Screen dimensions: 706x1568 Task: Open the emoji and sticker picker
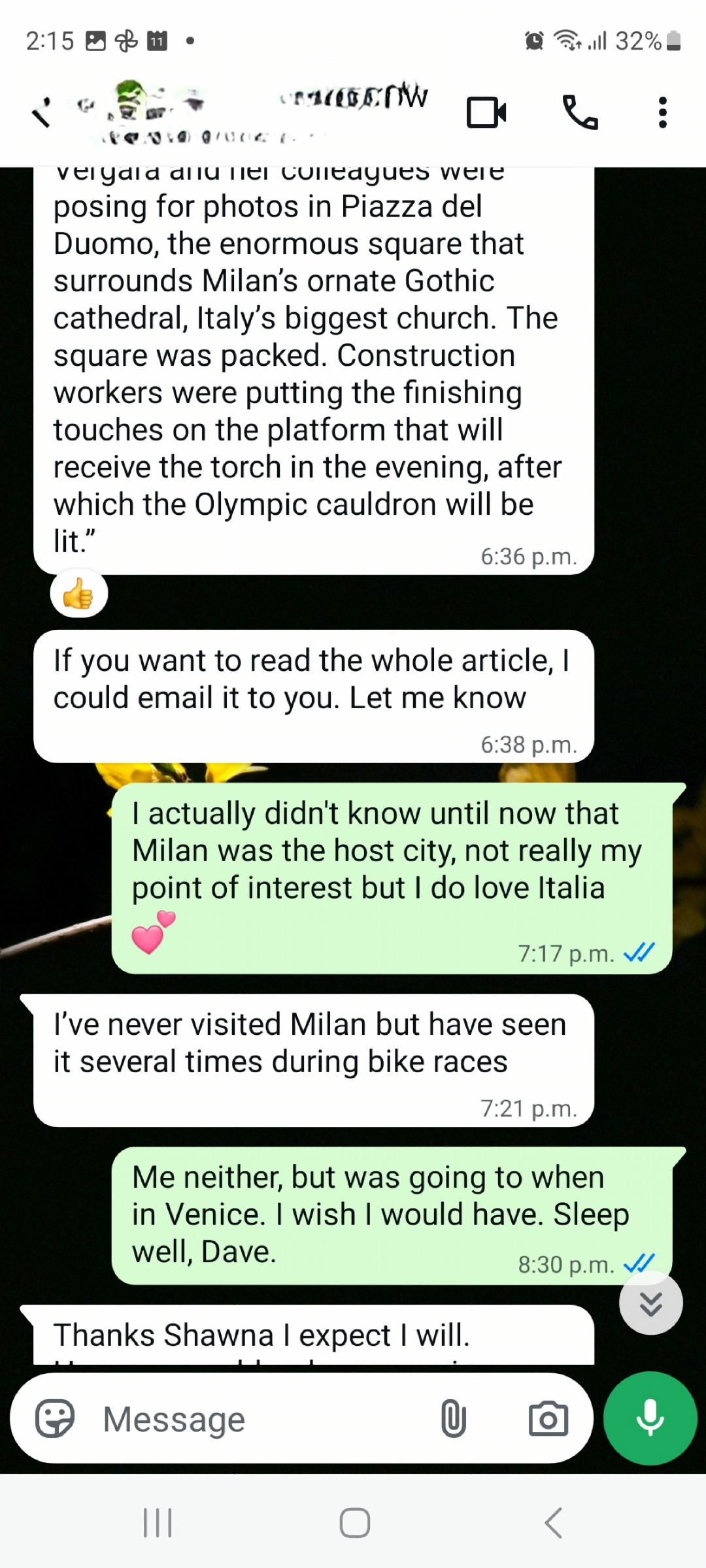(55, 1418)
